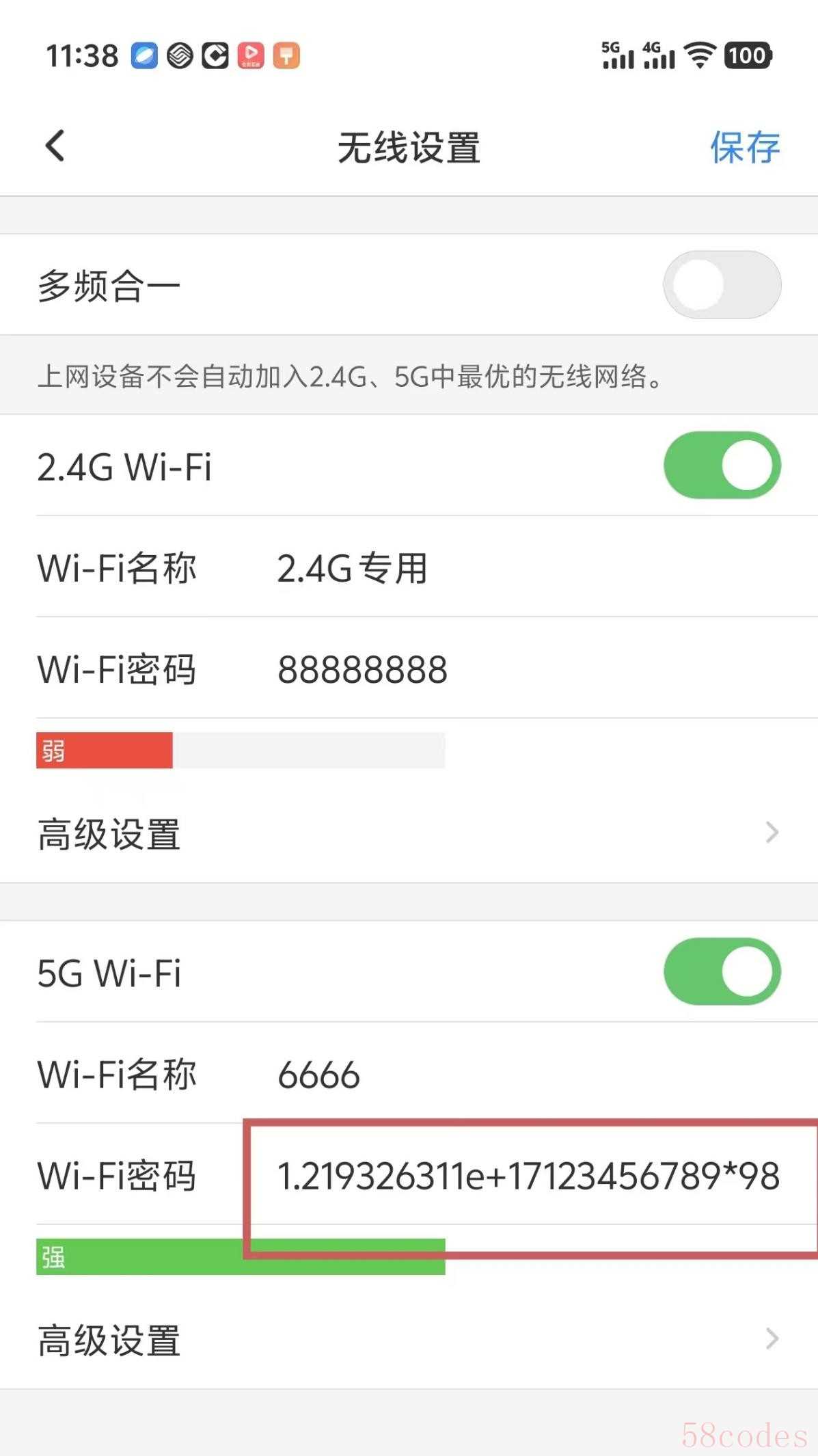Go back from wireless settings

point(55,146)
